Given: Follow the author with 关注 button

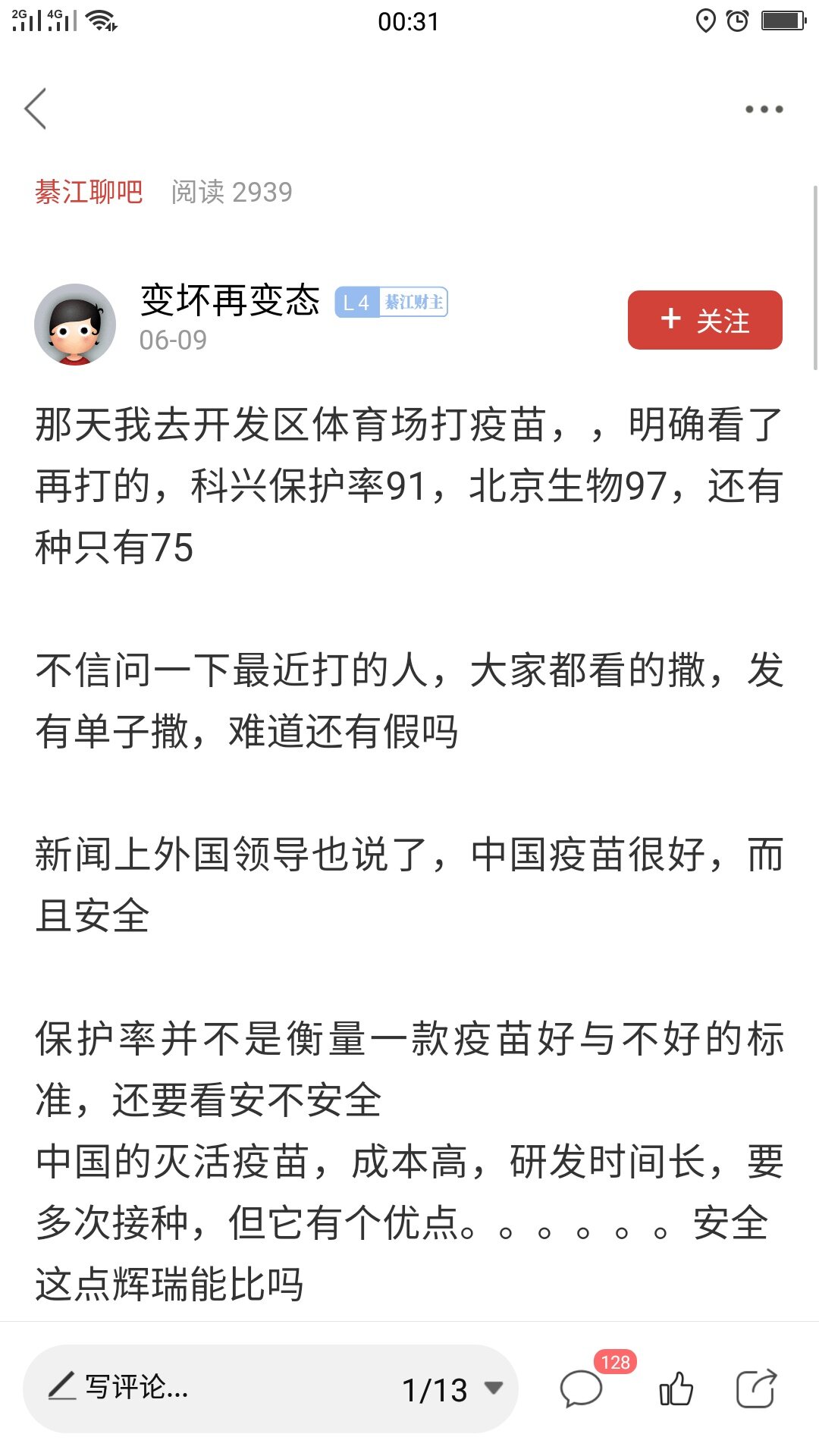Looking at the screenshot, I should 704,320.
